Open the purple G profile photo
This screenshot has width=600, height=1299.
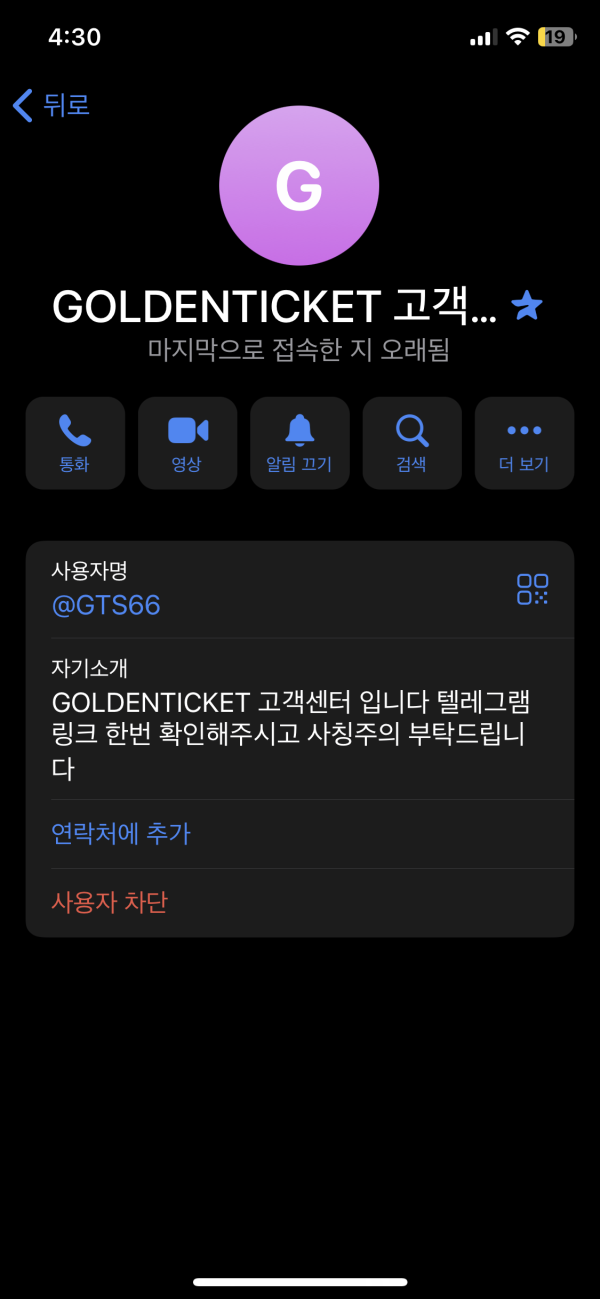tap(299, 185)
